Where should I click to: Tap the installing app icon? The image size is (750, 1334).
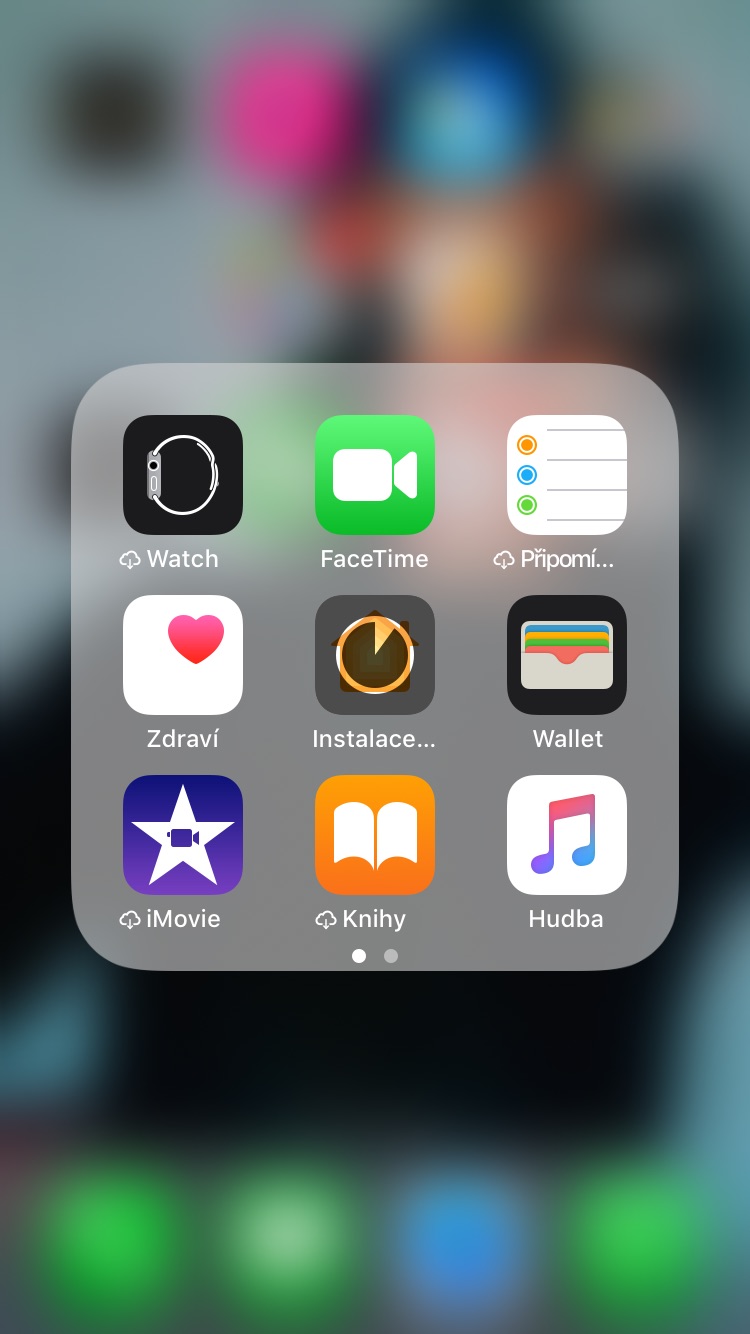pyautogui.click(x=375, y=655)
